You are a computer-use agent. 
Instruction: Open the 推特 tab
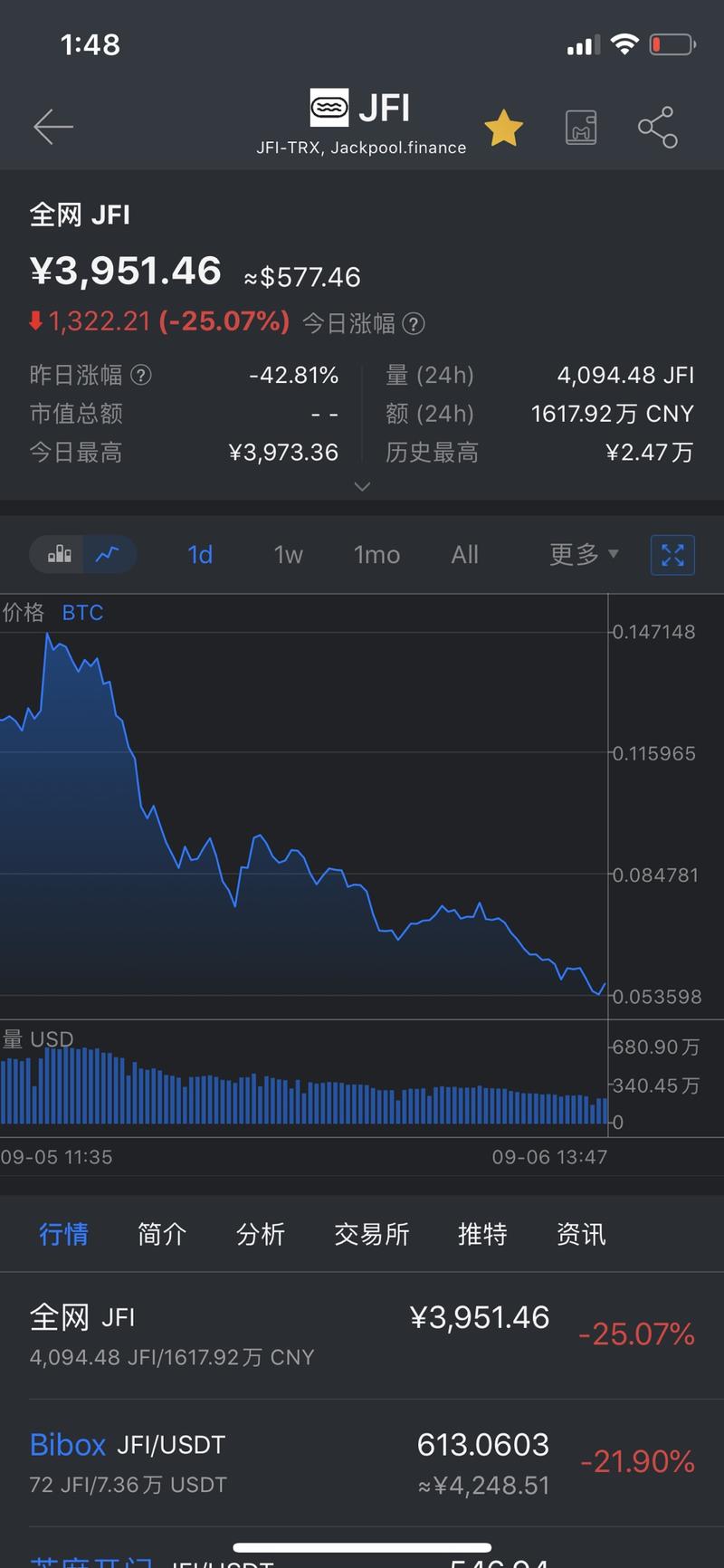[x=482, y=1234]
